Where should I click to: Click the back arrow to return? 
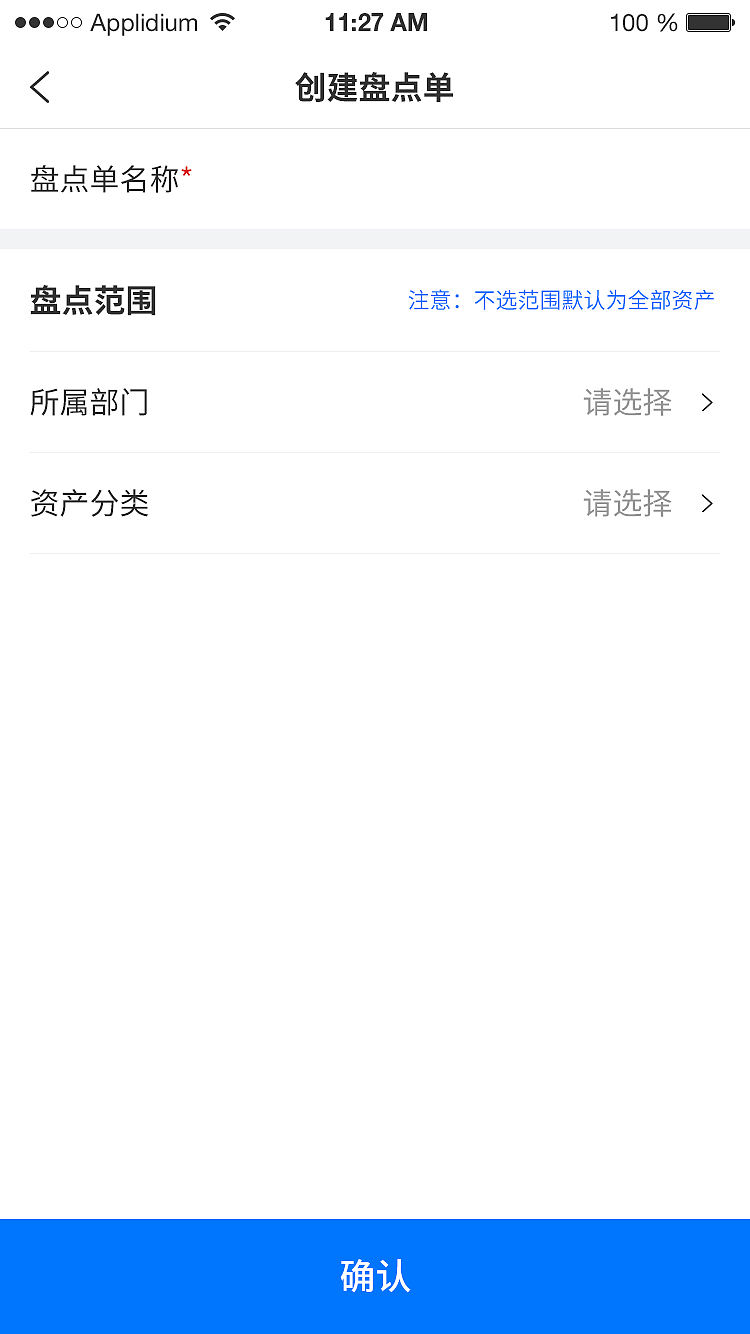(x=40, y=87)
